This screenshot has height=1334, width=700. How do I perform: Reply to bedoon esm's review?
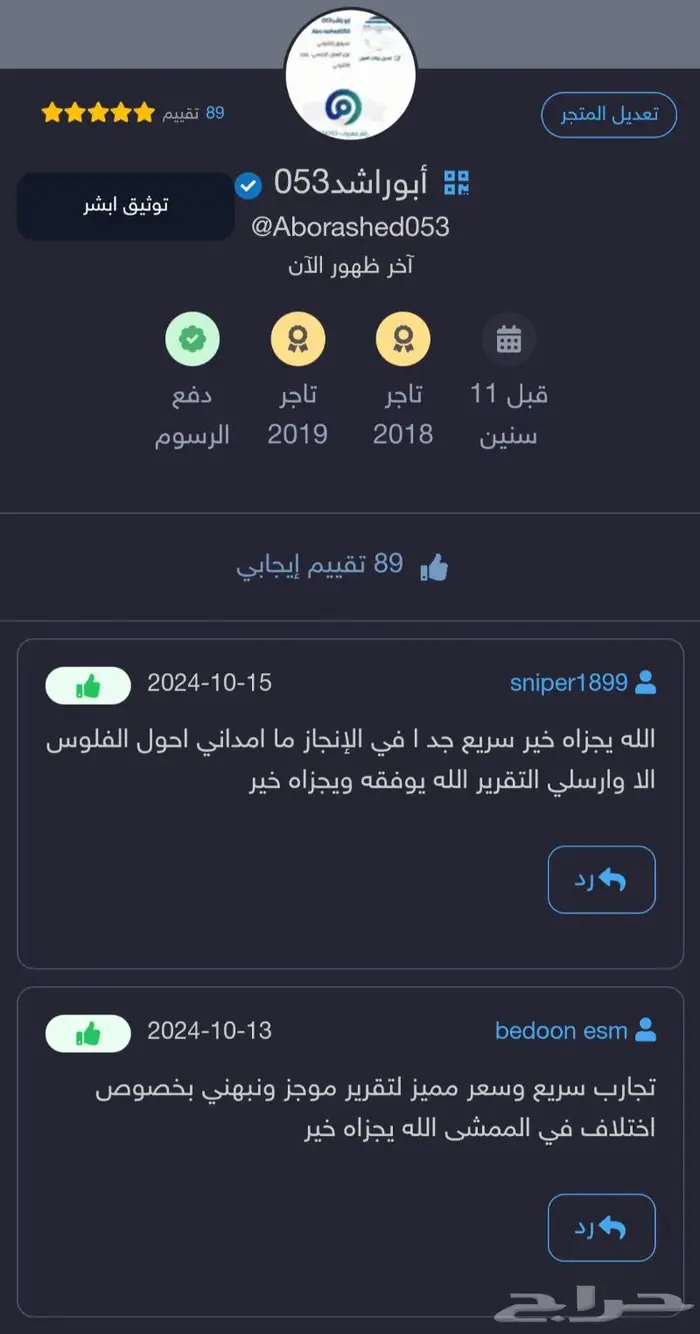point(601,1227)
